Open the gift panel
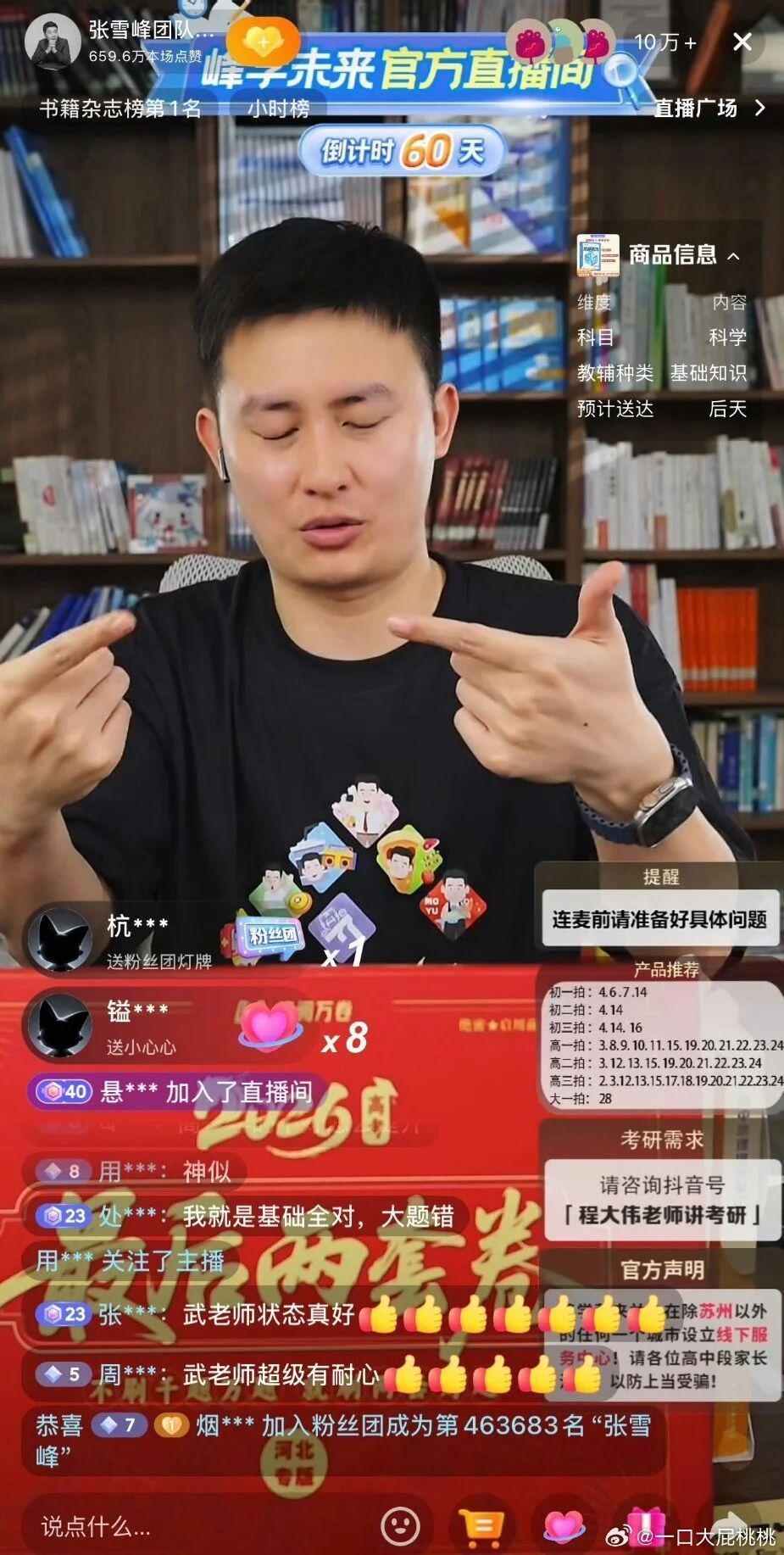The width and height of the screenshot is (784, 1555). click(x=645, y=1526)
